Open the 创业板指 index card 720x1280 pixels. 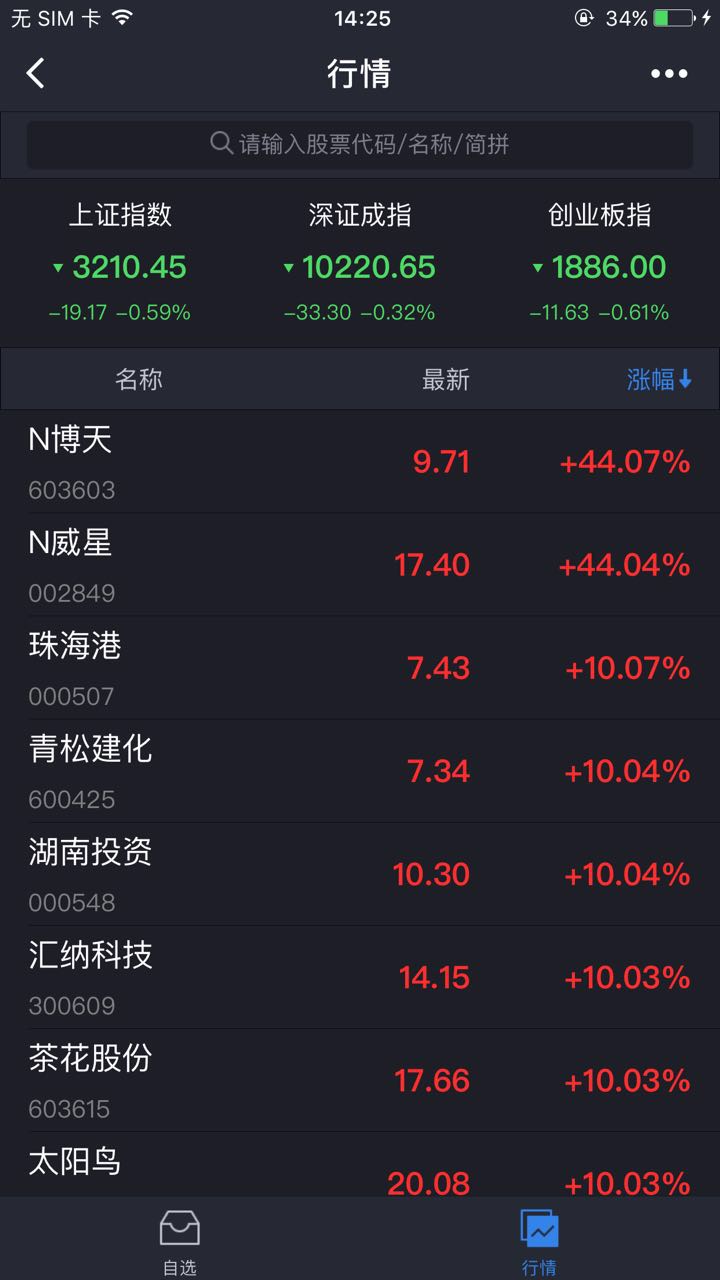600,264
